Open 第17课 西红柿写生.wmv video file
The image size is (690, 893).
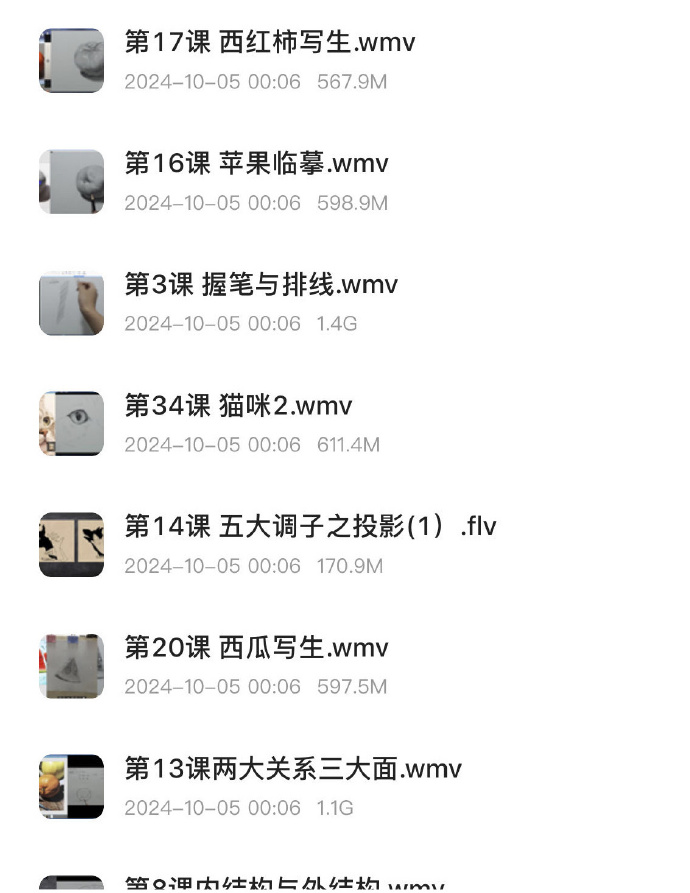click(x=269, y=43)
